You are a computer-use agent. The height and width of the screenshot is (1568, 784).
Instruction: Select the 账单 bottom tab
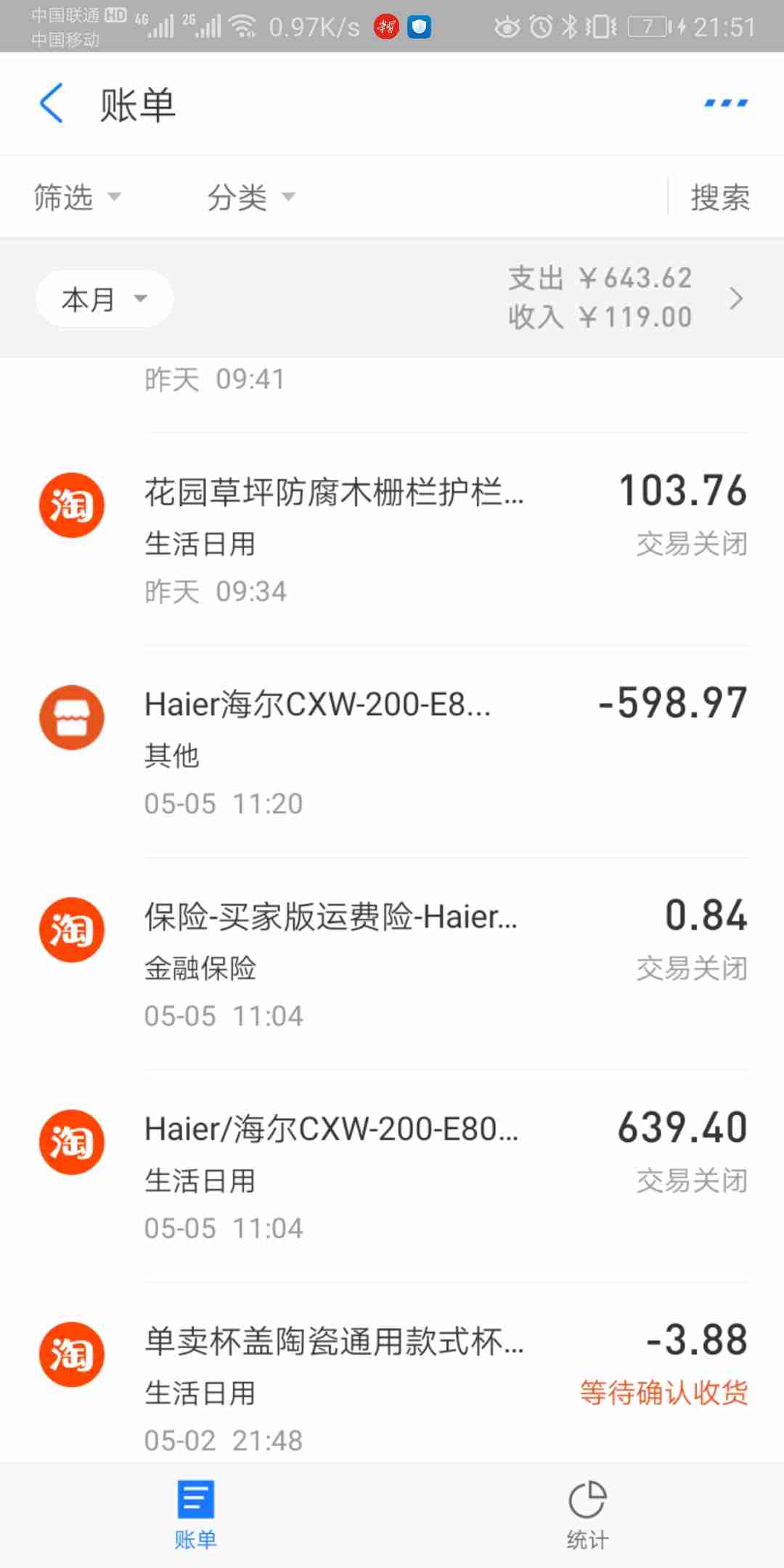tap(195, 1514)
